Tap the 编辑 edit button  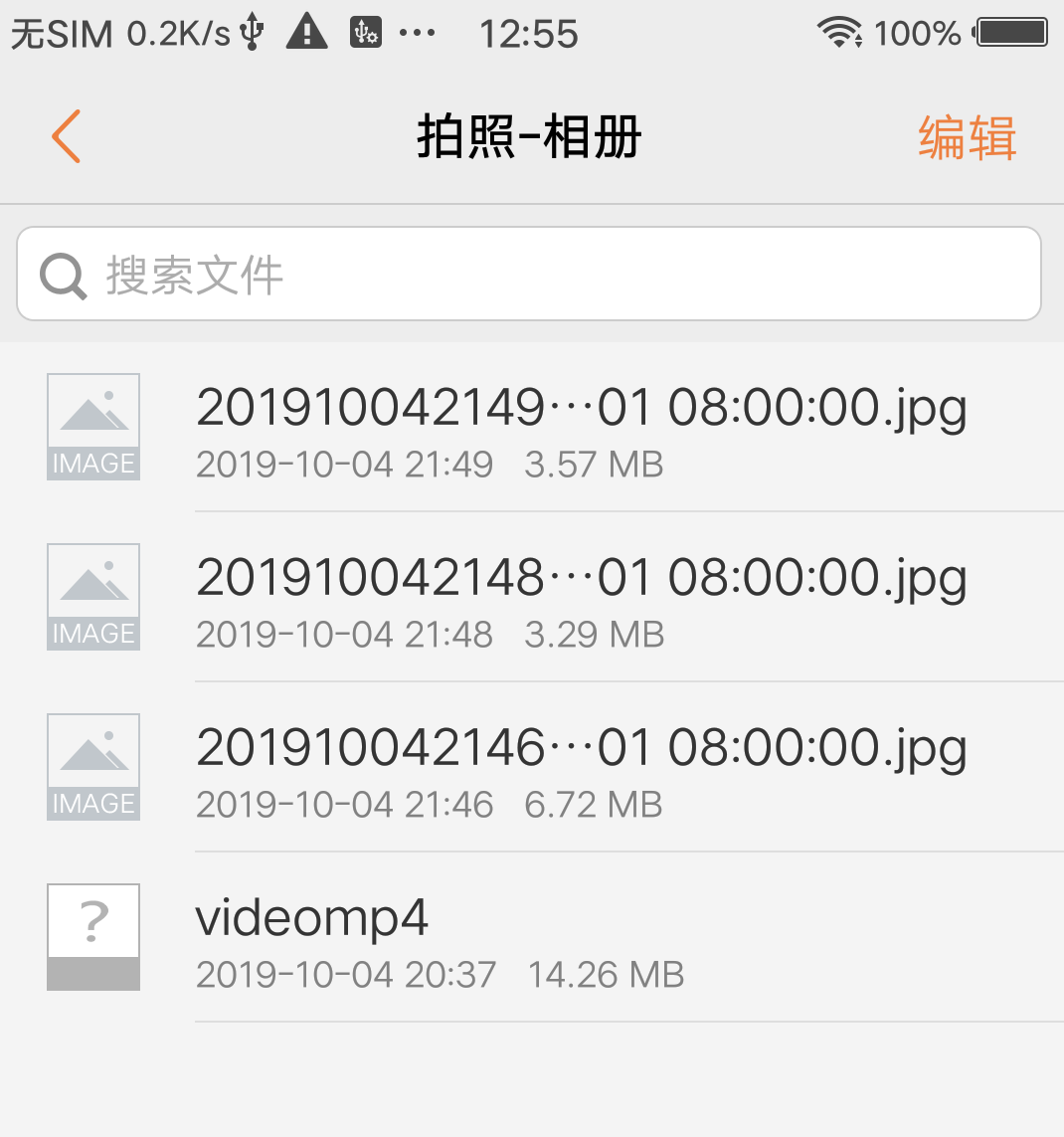pos(967,137)
